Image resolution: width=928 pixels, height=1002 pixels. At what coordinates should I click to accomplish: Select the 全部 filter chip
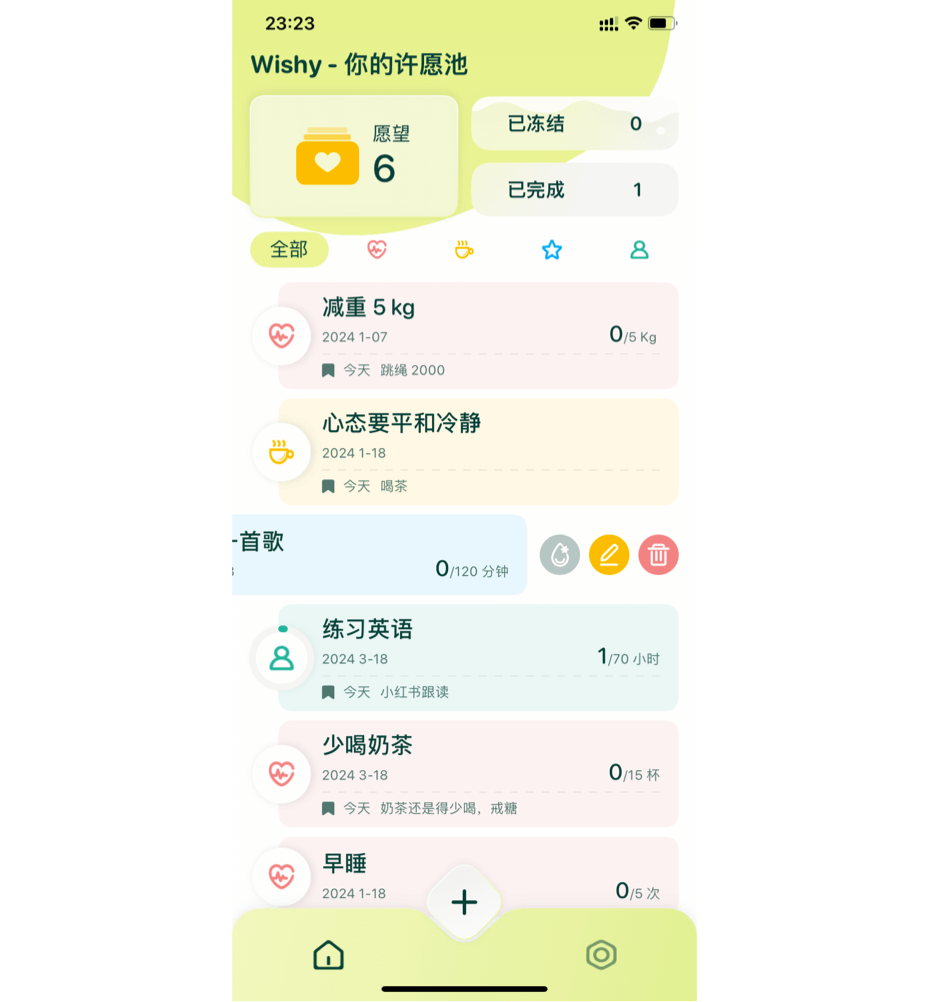tap(289, 250)
